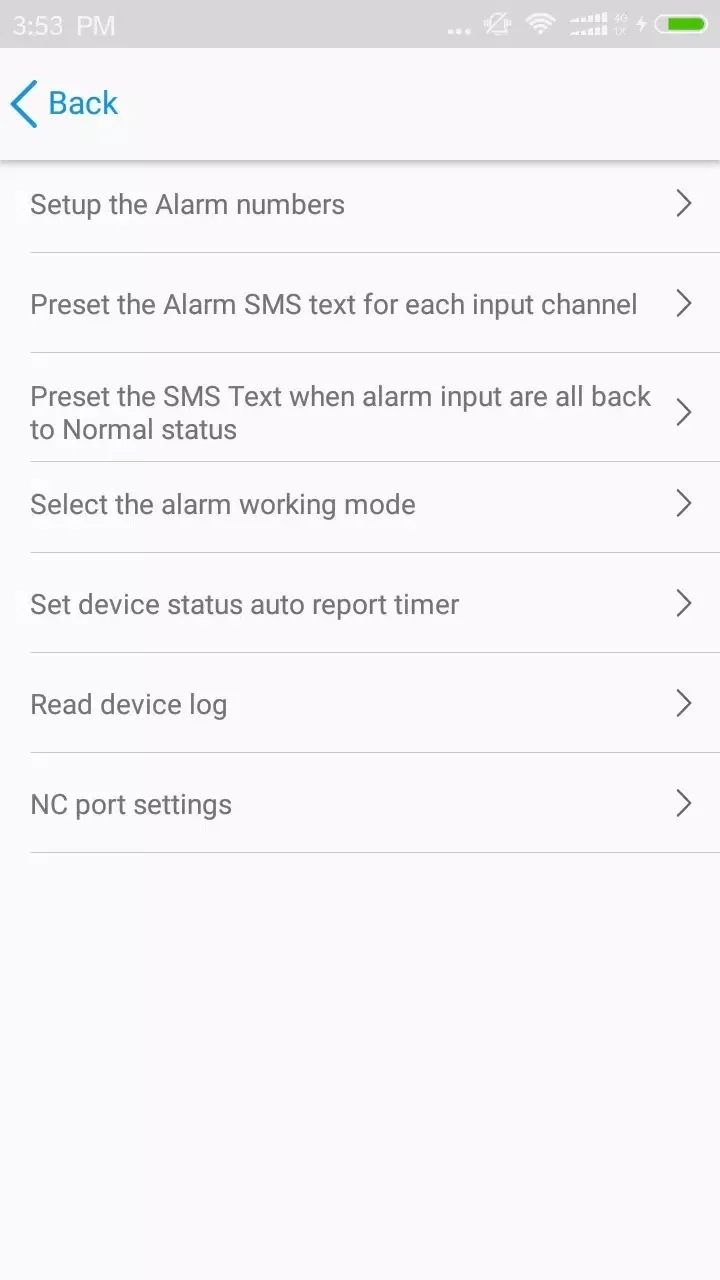Viewport: 720px width, 1280px height.
Task: Go back using the Back button
Action: tap(64, 103)
